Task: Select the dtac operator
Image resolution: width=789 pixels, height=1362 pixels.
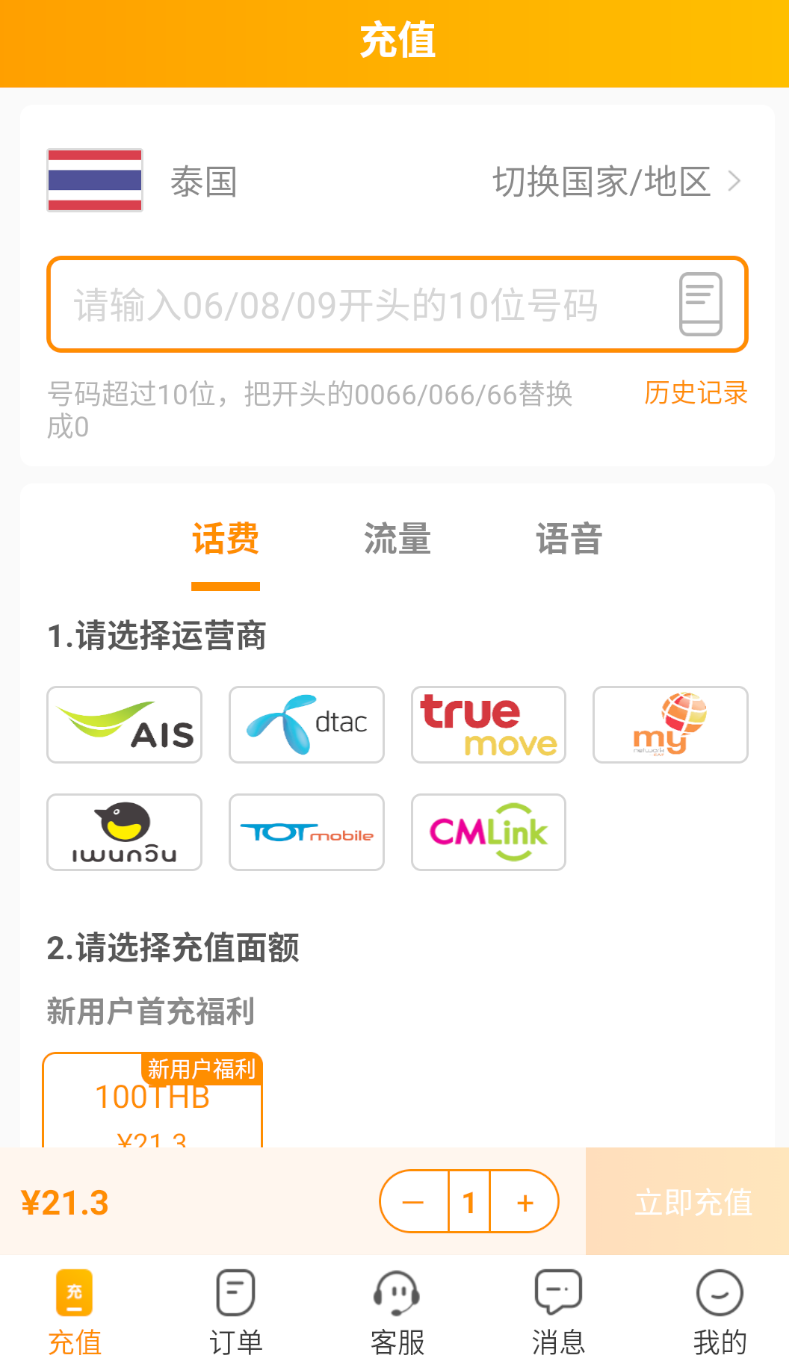Action: click(306, 724)
